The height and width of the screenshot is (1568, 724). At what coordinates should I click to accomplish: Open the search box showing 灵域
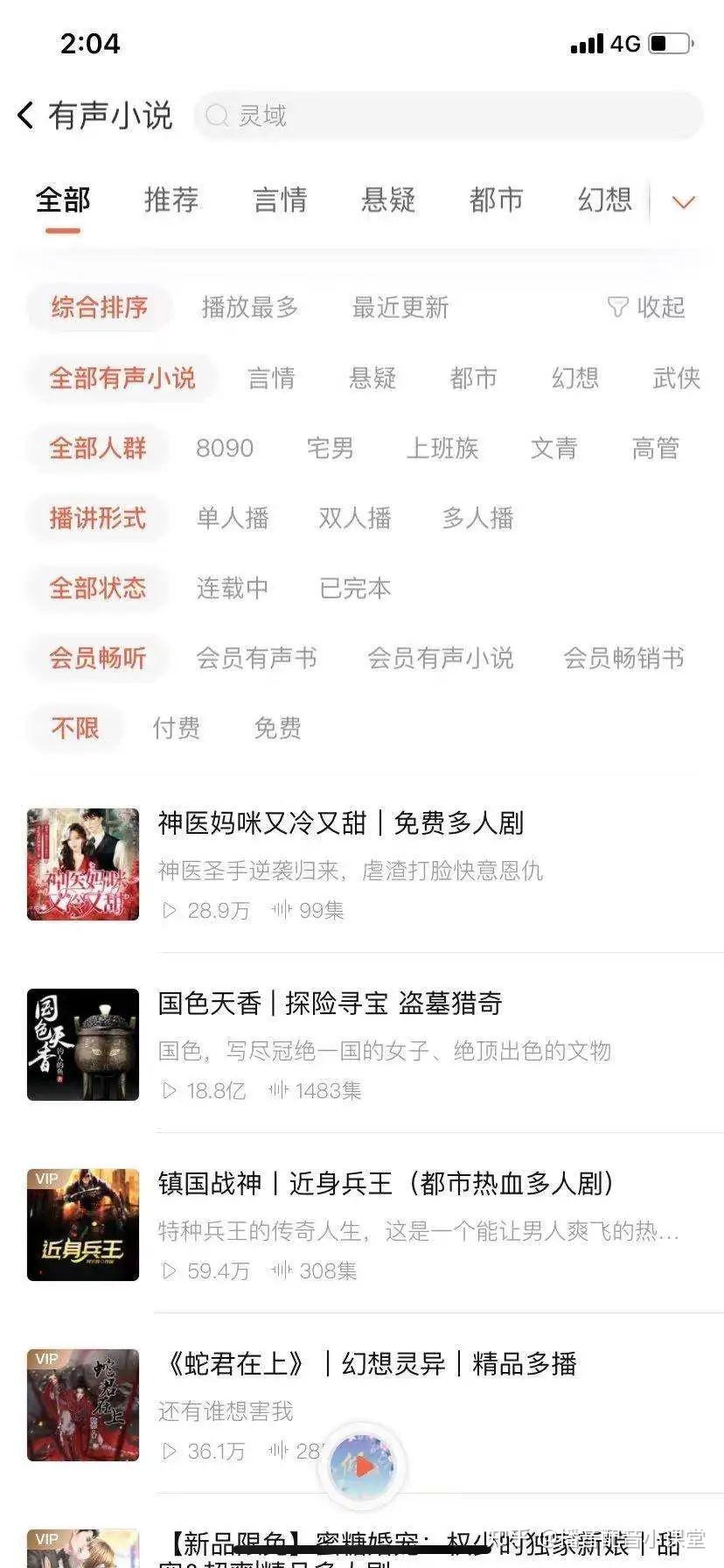coord(448,115)
